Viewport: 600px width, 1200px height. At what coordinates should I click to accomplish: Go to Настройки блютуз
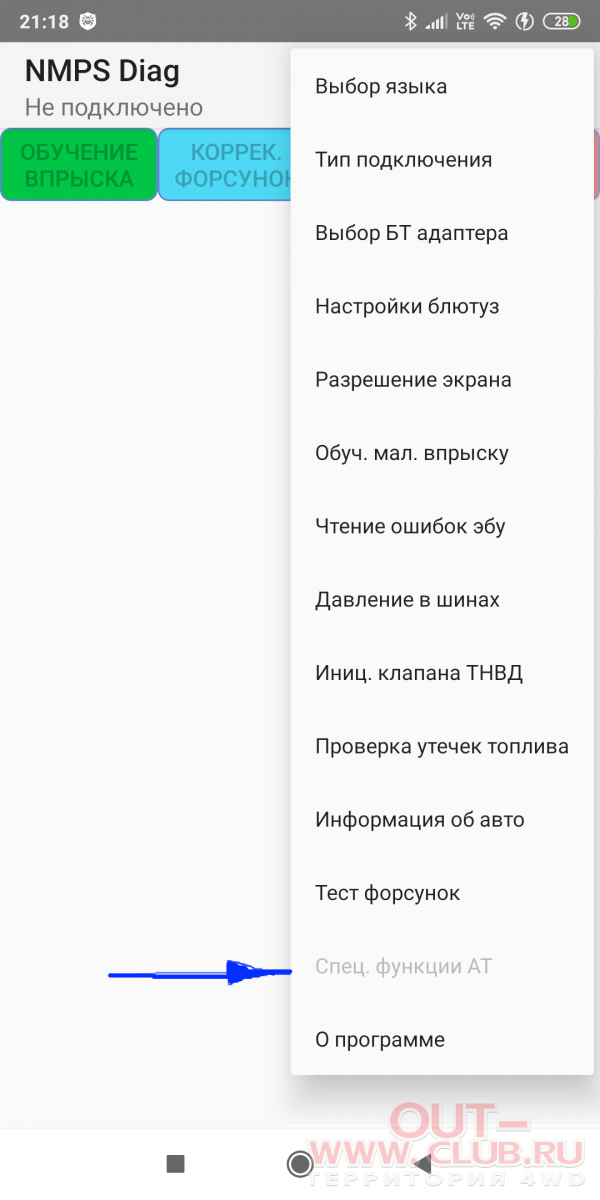(442, 307)
